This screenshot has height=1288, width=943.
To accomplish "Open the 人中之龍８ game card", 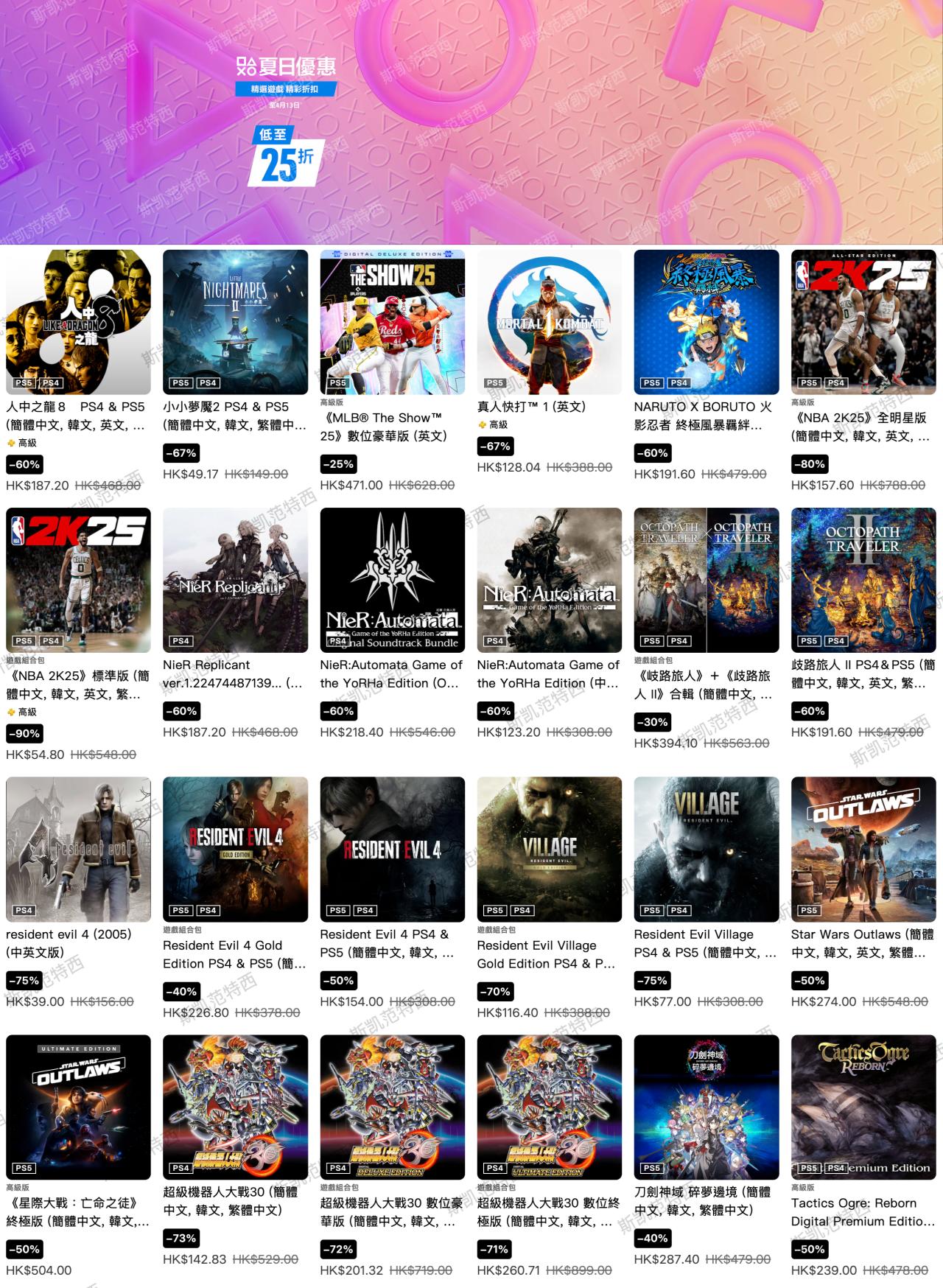I will 78,322.
